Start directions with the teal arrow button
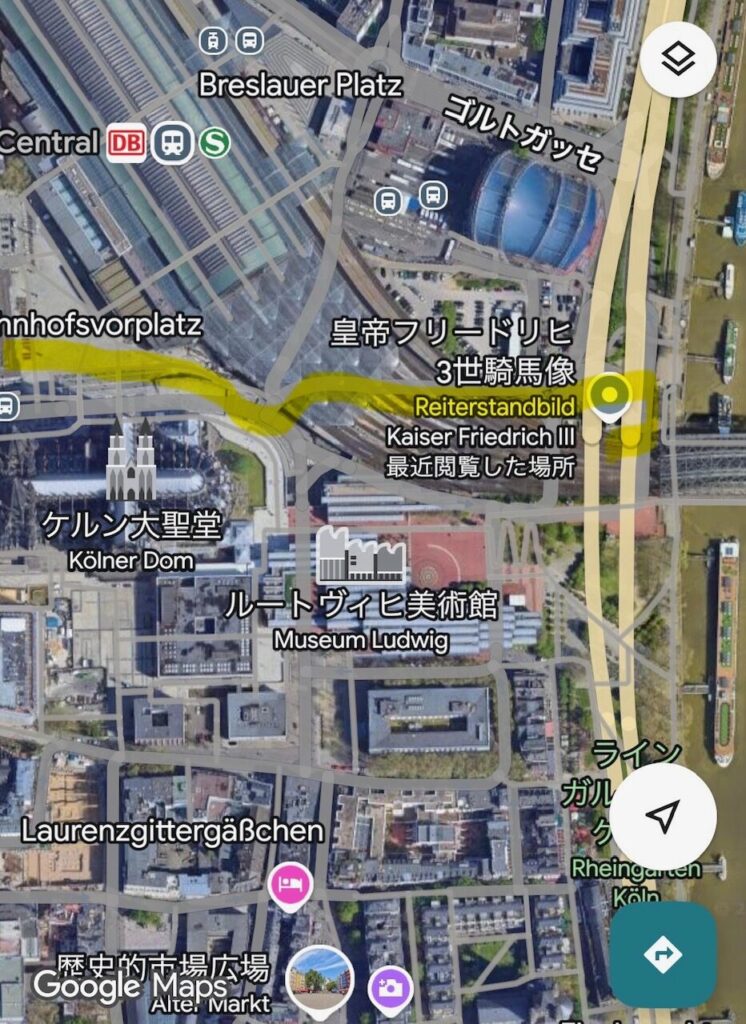The height and width of the screenshot is (1024, 746). [x=663, y=954]
